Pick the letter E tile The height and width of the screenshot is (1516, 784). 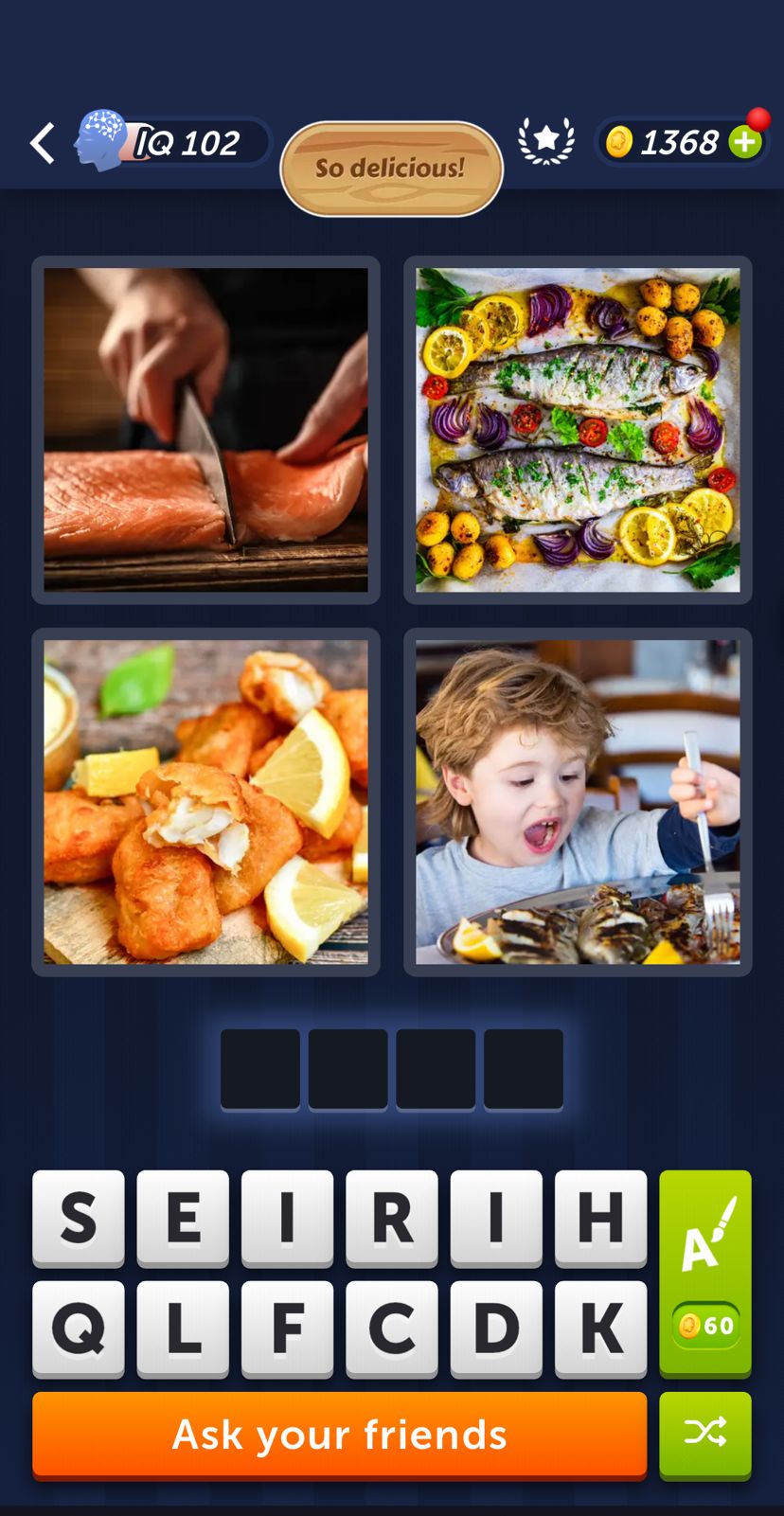coord(183,1217)
